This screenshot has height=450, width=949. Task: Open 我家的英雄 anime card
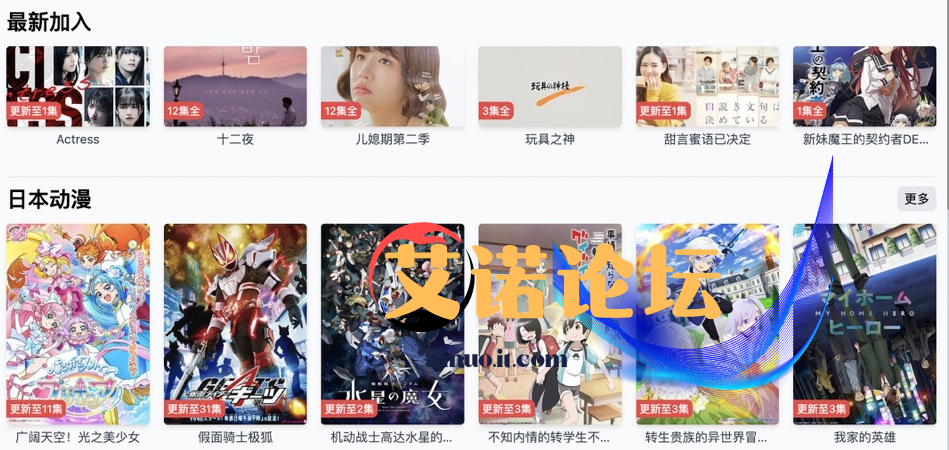[864, 323]
